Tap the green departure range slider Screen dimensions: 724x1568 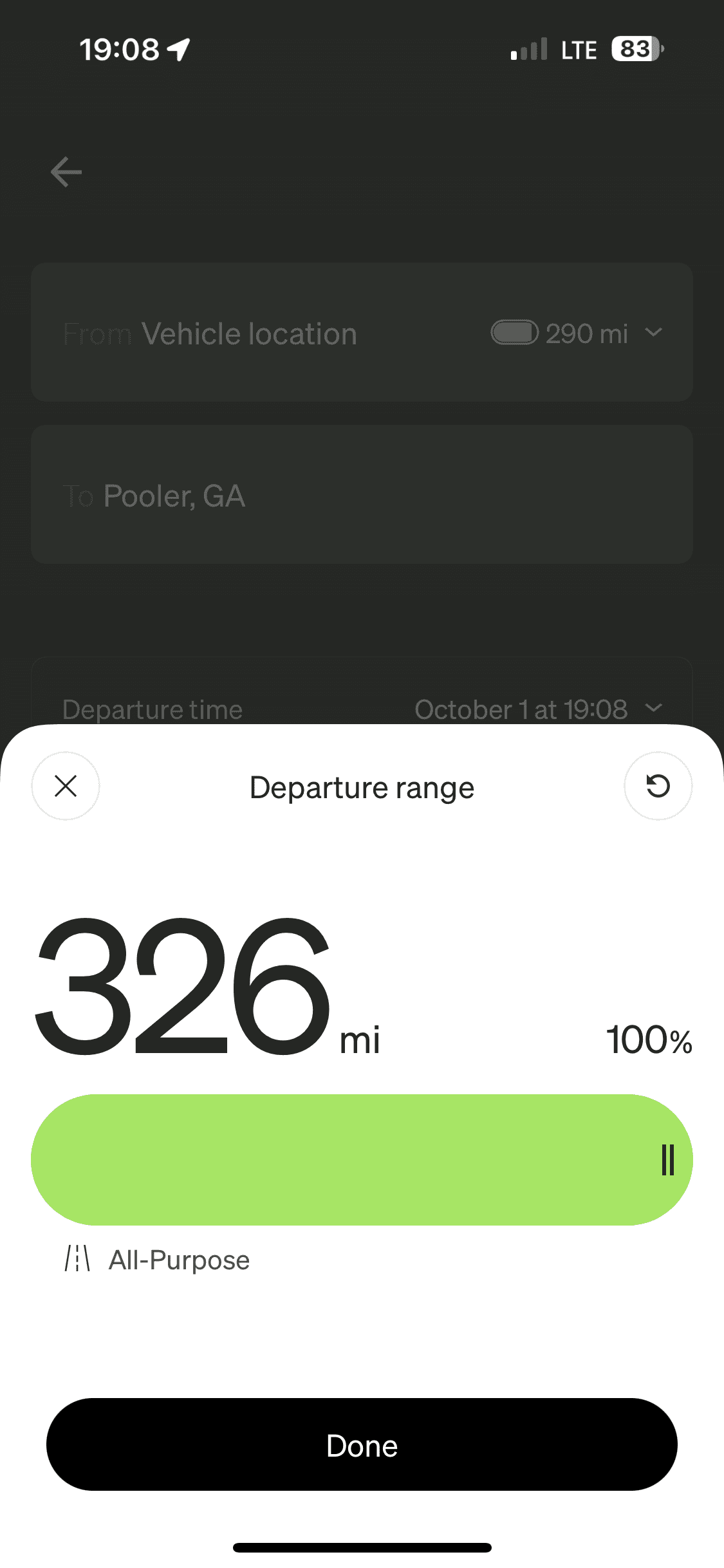click(x=362, y=1159)
